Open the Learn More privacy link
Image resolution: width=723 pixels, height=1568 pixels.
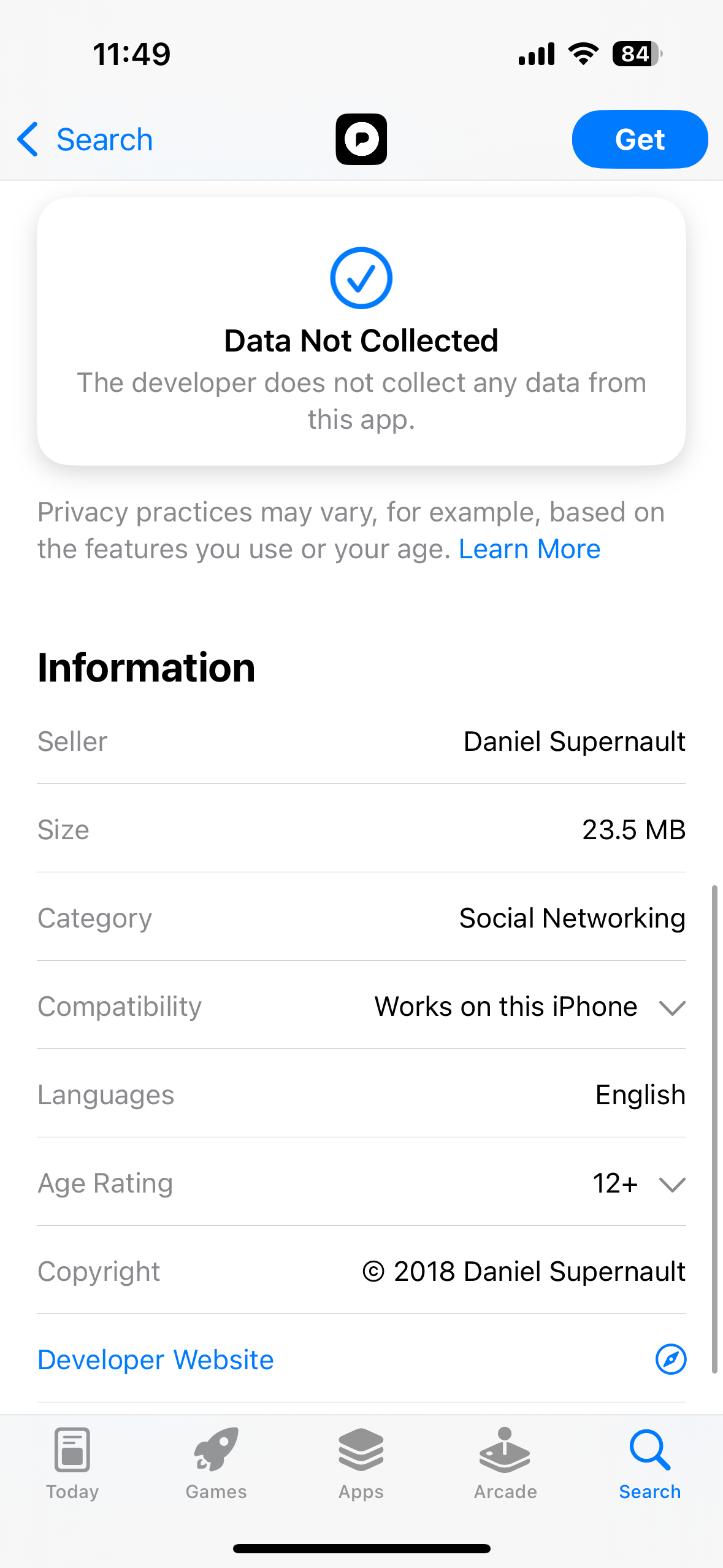click(529, 548)
